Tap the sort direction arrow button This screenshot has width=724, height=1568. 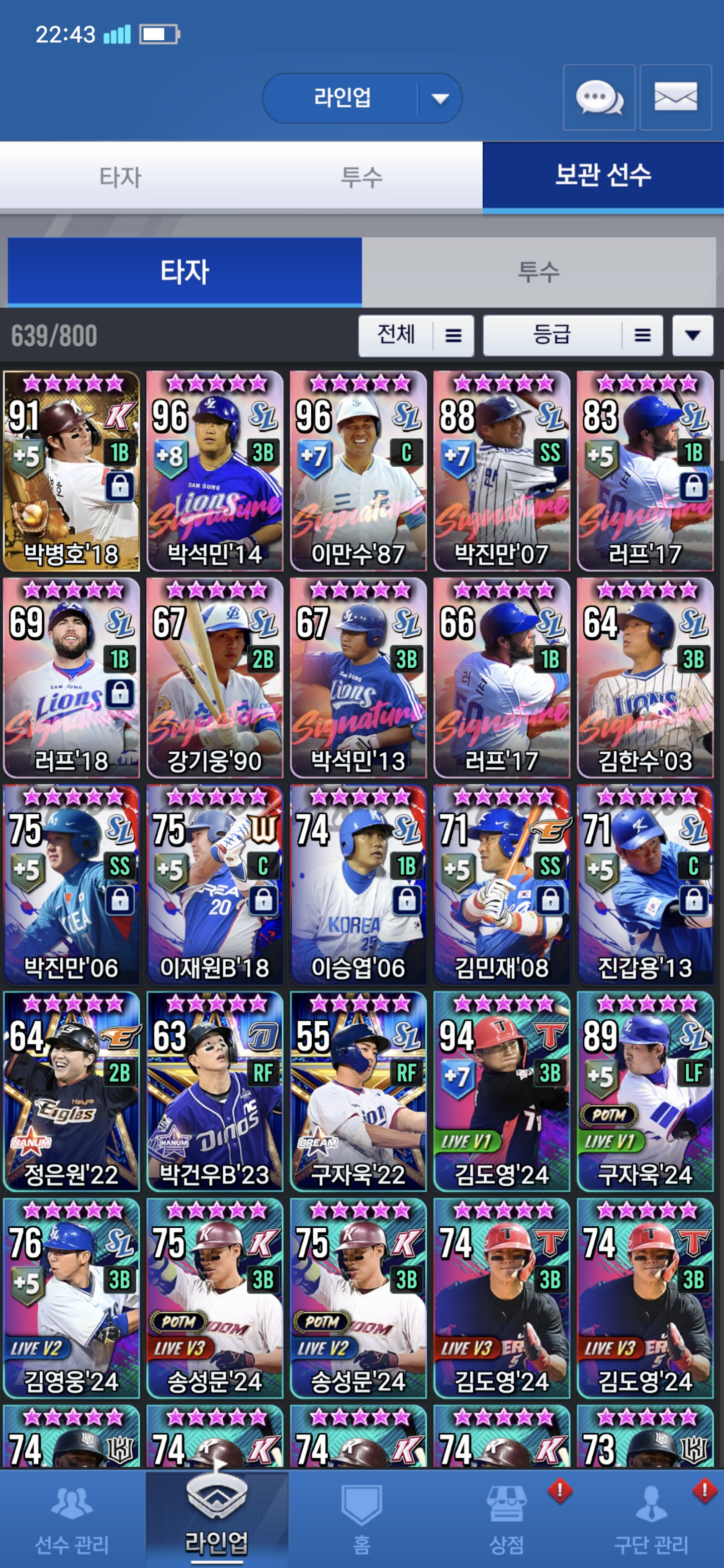(x=692, y=335)
